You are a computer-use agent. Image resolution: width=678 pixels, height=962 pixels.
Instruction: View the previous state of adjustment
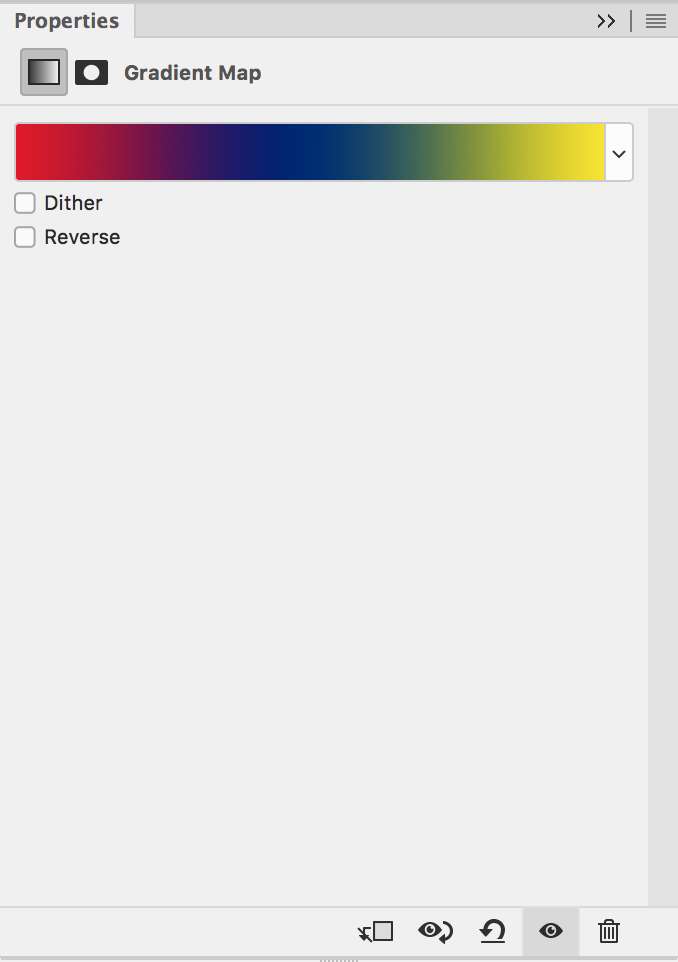click(435, 932)
